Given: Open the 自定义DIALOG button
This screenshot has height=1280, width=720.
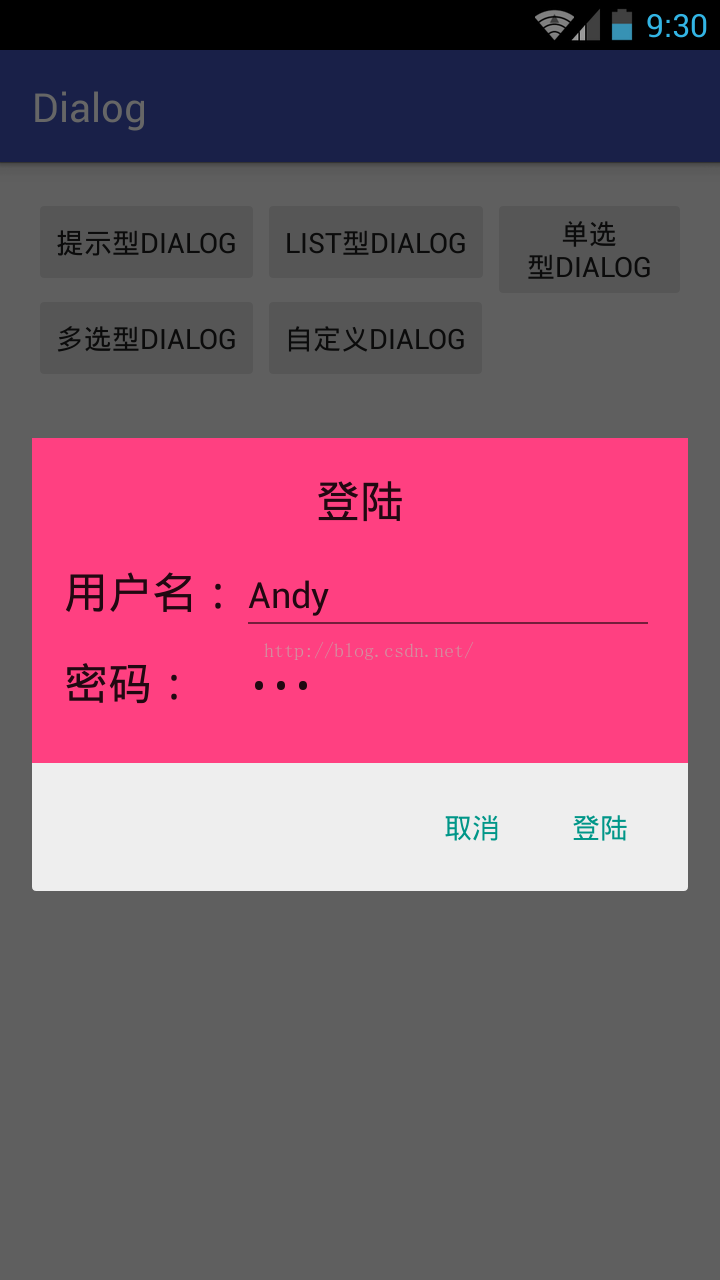Looking at the screenshot, I should point(375,338).
